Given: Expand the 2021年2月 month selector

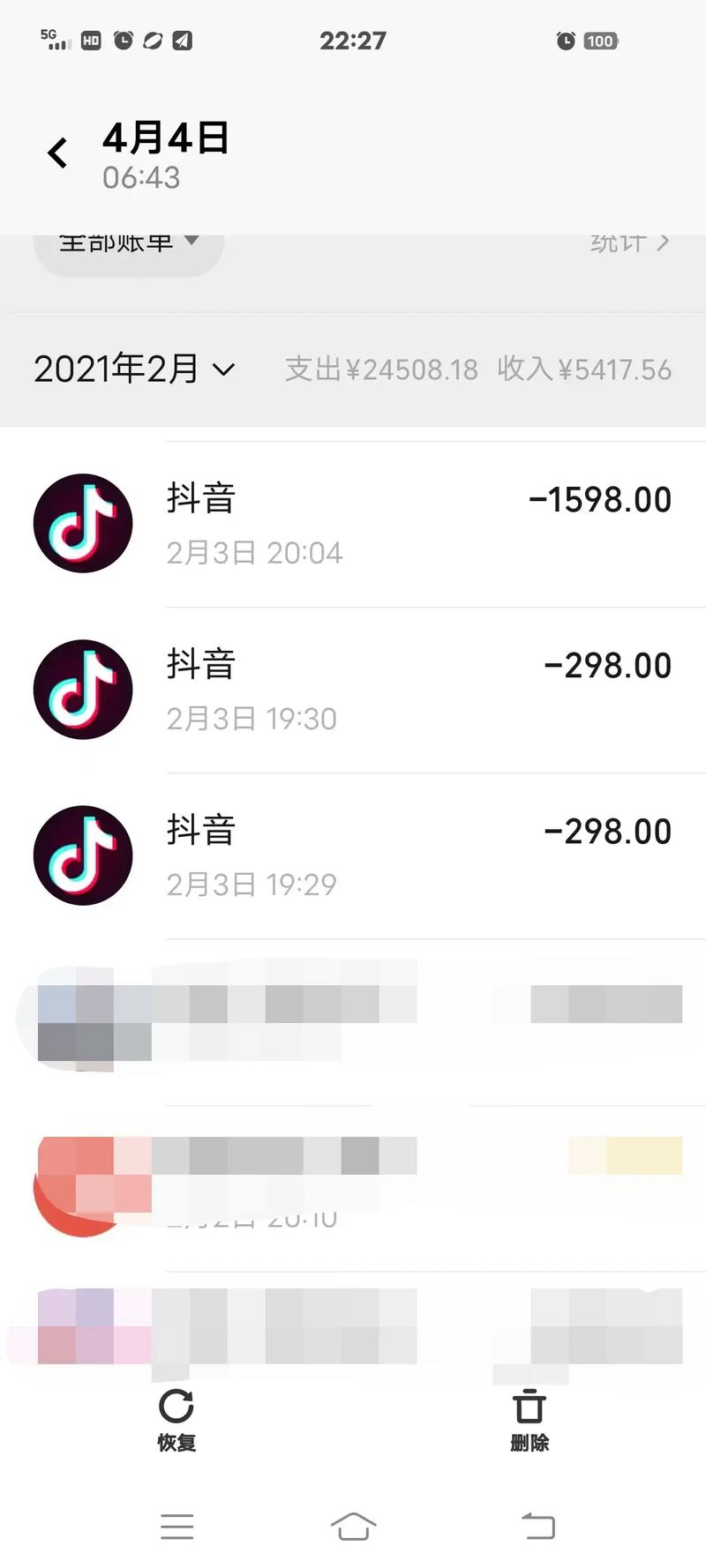Looking at the screenshot, I should pyautogui.click(x=134, y=370).
